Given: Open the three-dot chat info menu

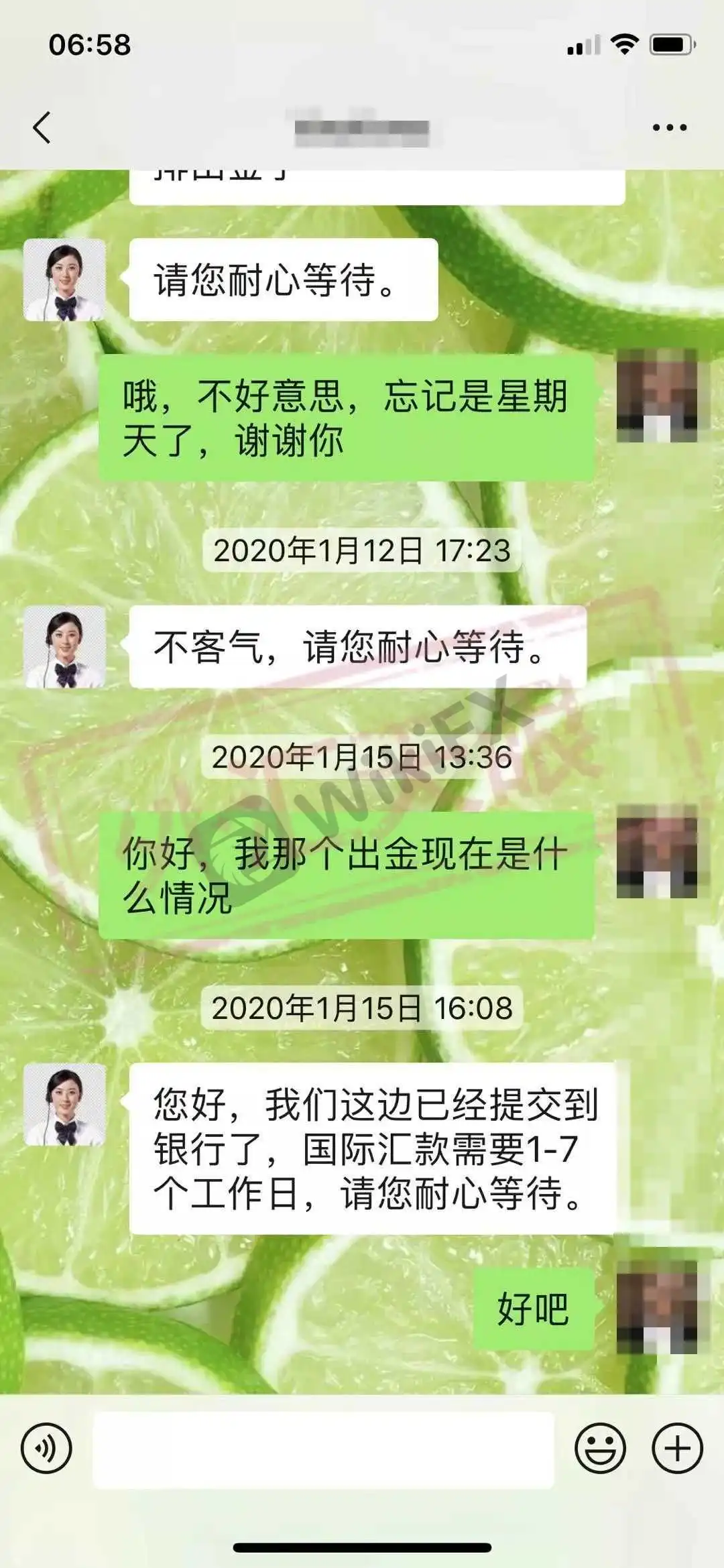Looking at the screenshot, I should coord(670,127).
